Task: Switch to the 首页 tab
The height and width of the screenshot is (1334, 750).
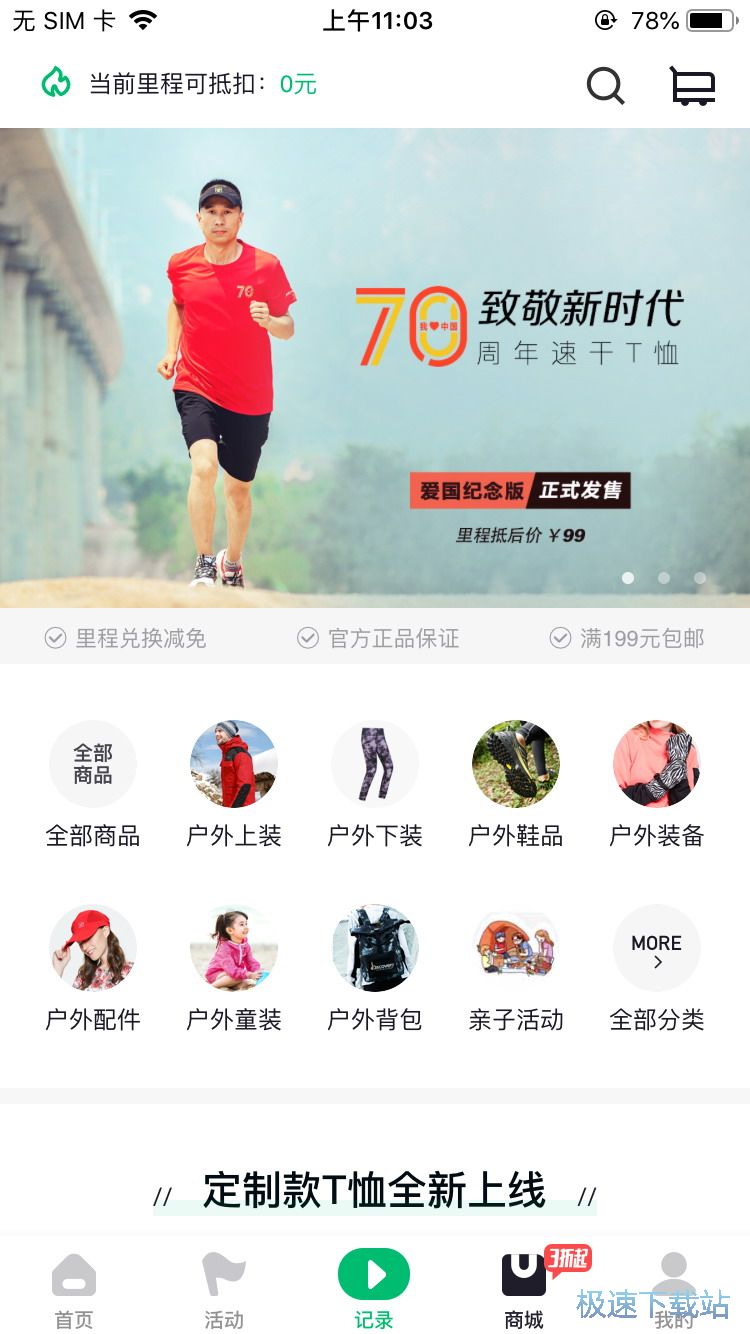Action: tap(74, 1288)
